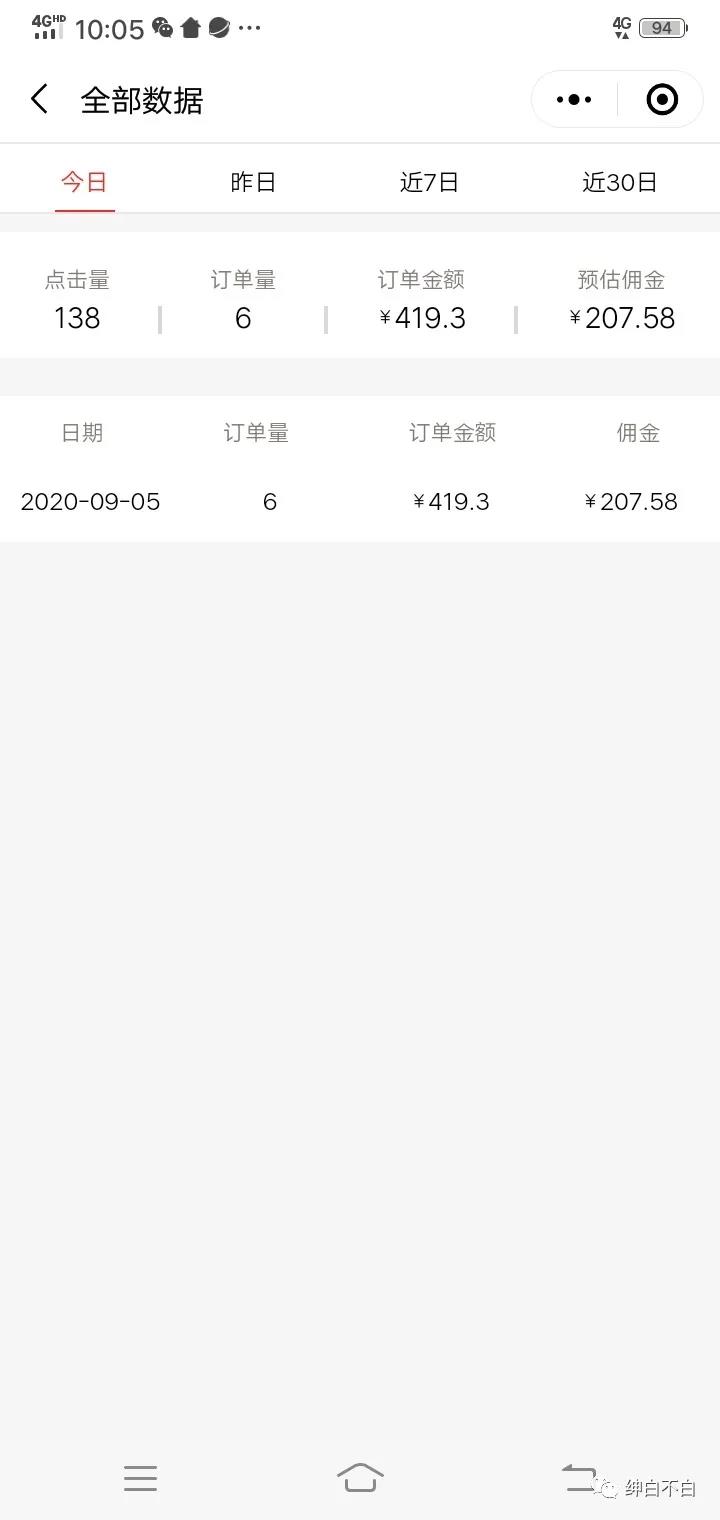
Task: Tap the 订单金额 amount ¥419.3
Action: pos(424,318)
